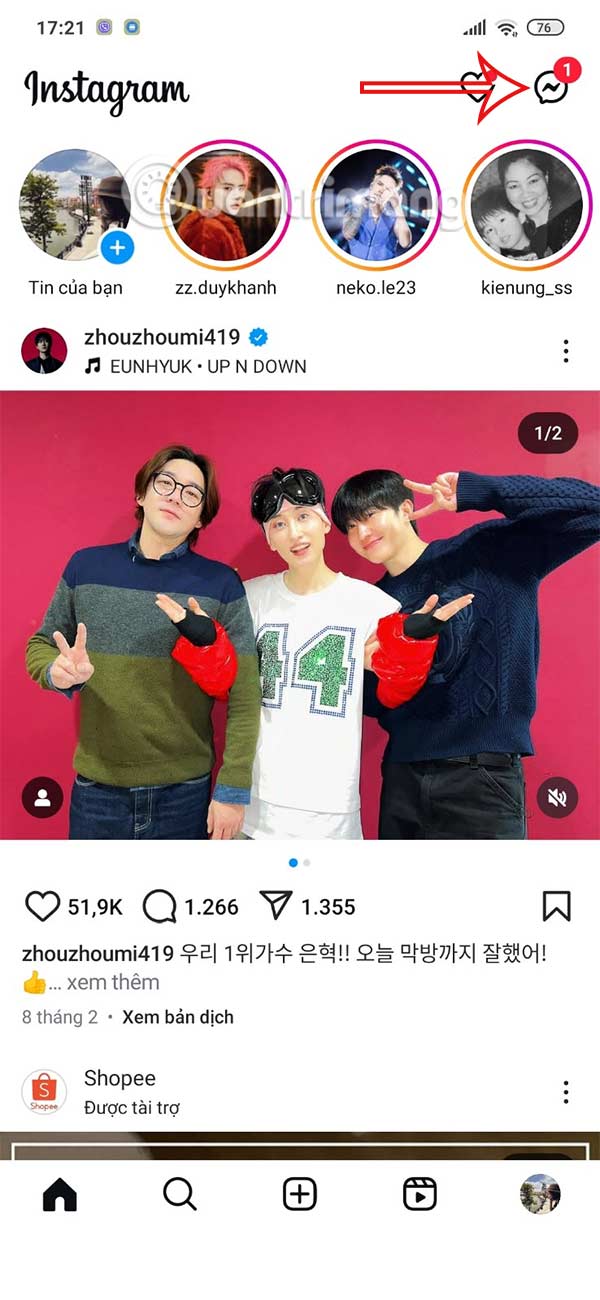
Task: Switch to the Reels tab
Action: tap(420, 1194)
